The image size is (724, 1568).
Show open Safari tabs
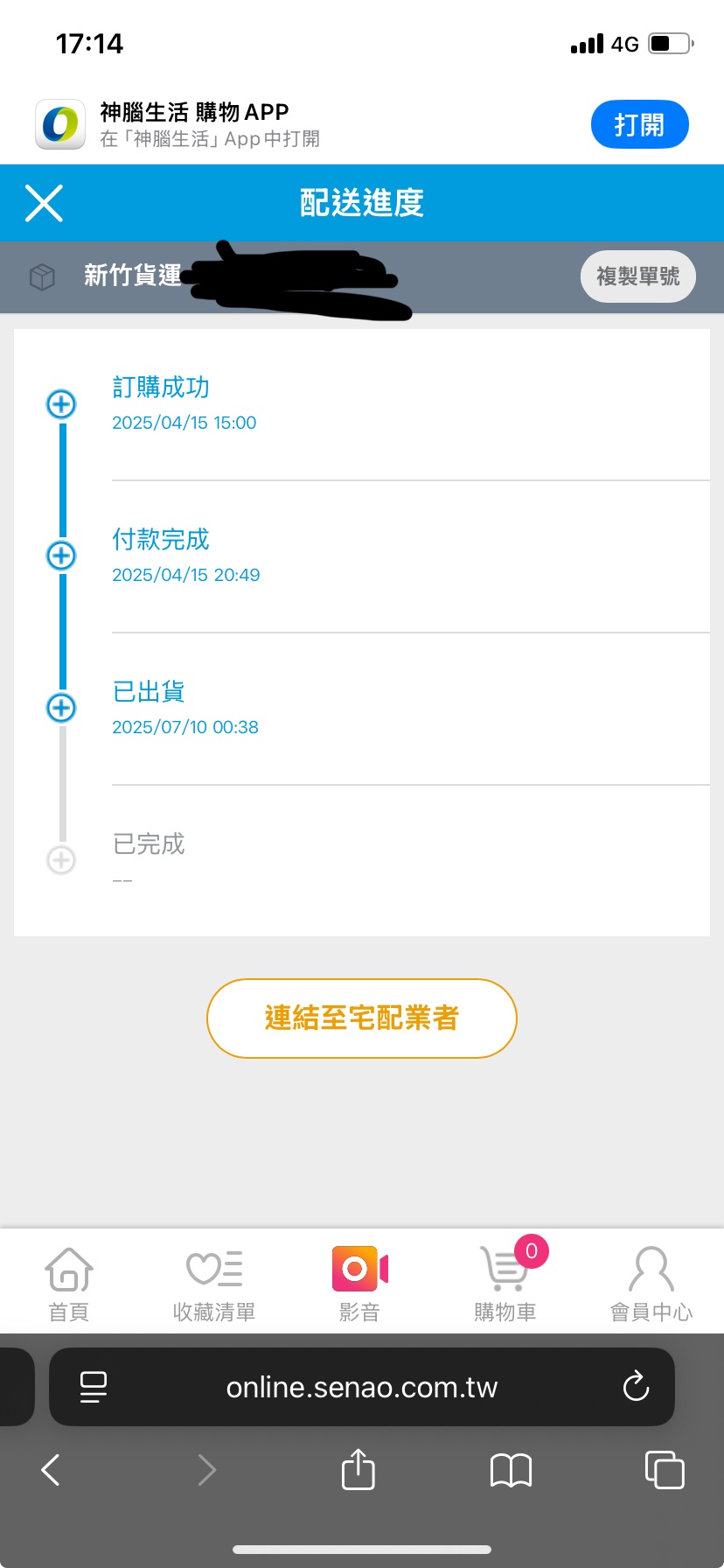click(665, 1469)
